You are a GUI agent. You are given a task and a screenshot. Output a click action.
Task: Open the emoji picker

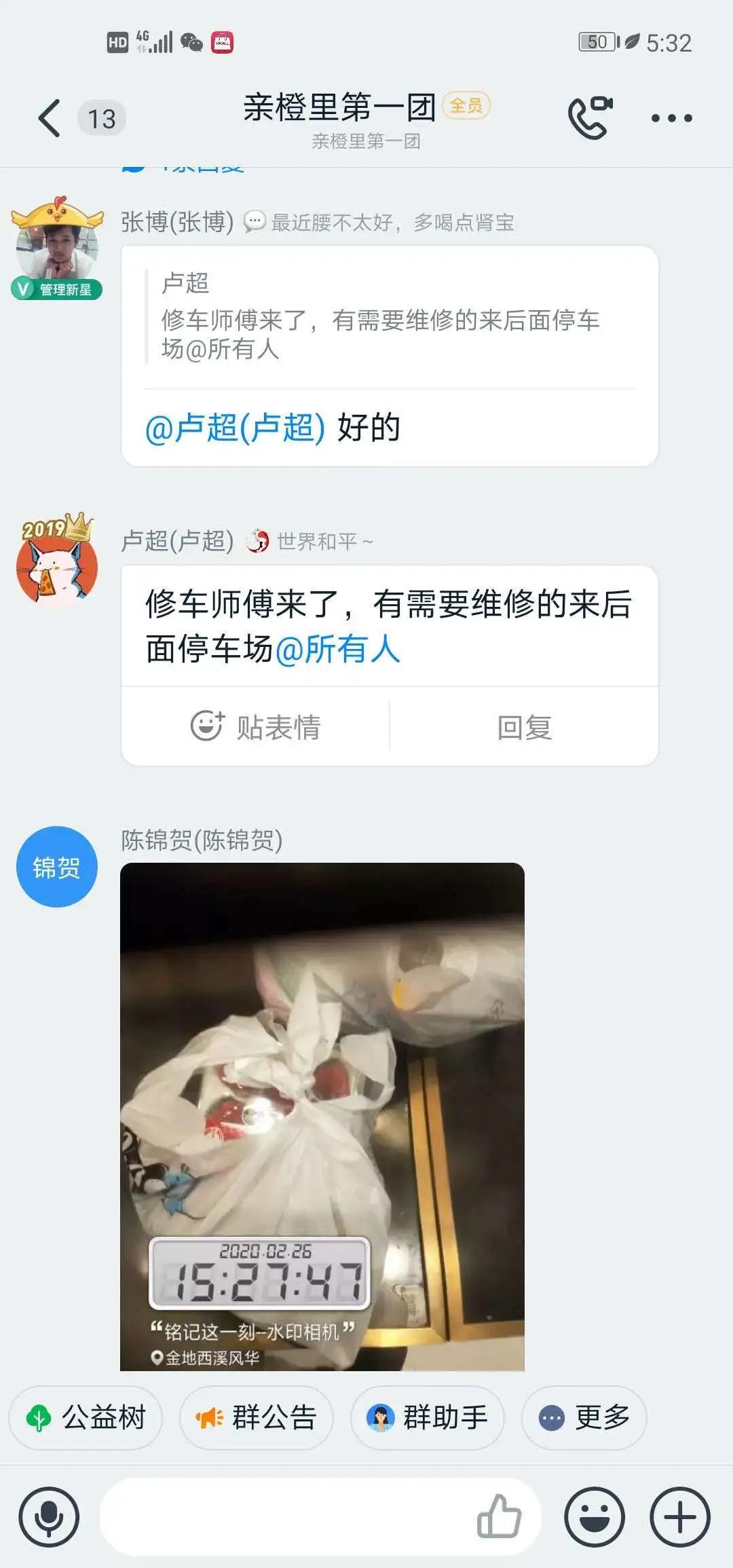click(595, 1517)
